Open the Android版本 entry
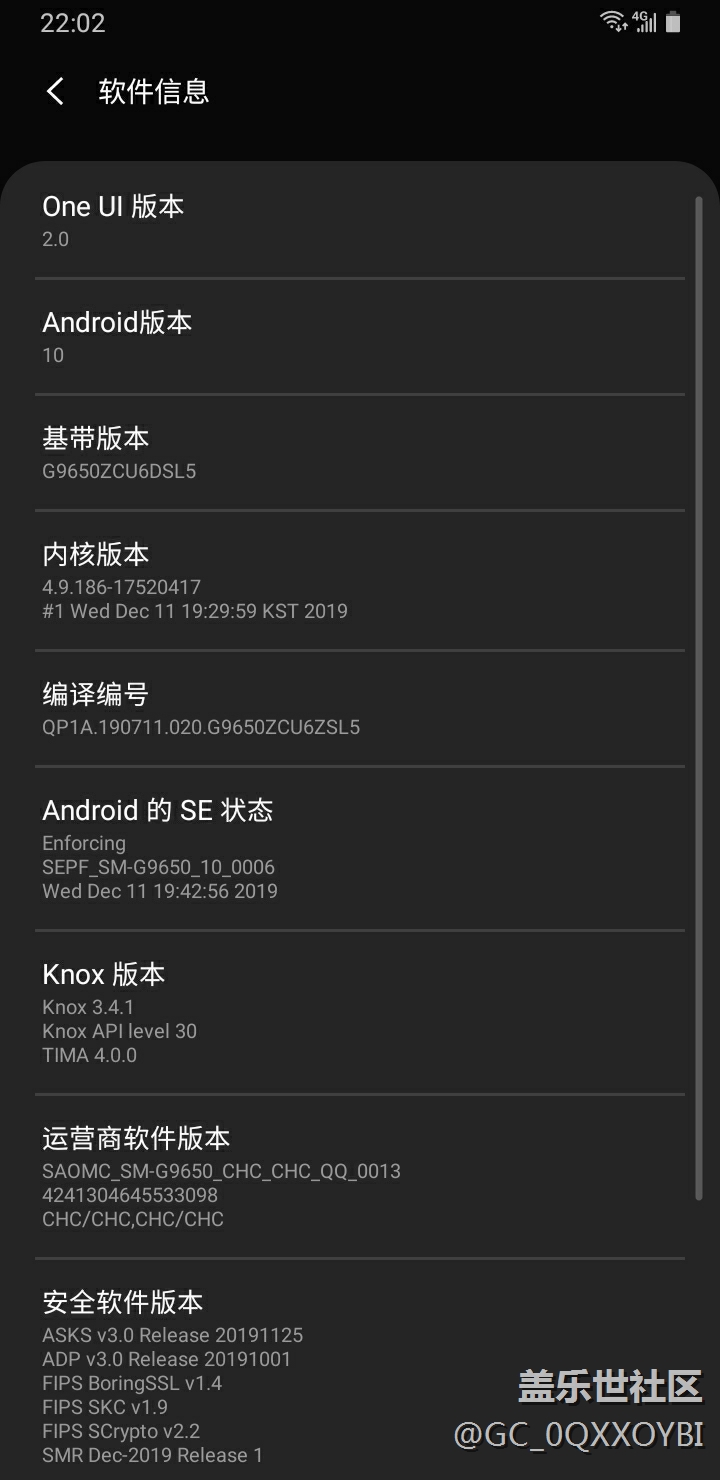The width and height of the screenshot is (720, 1480). click(x=360, y=337)
